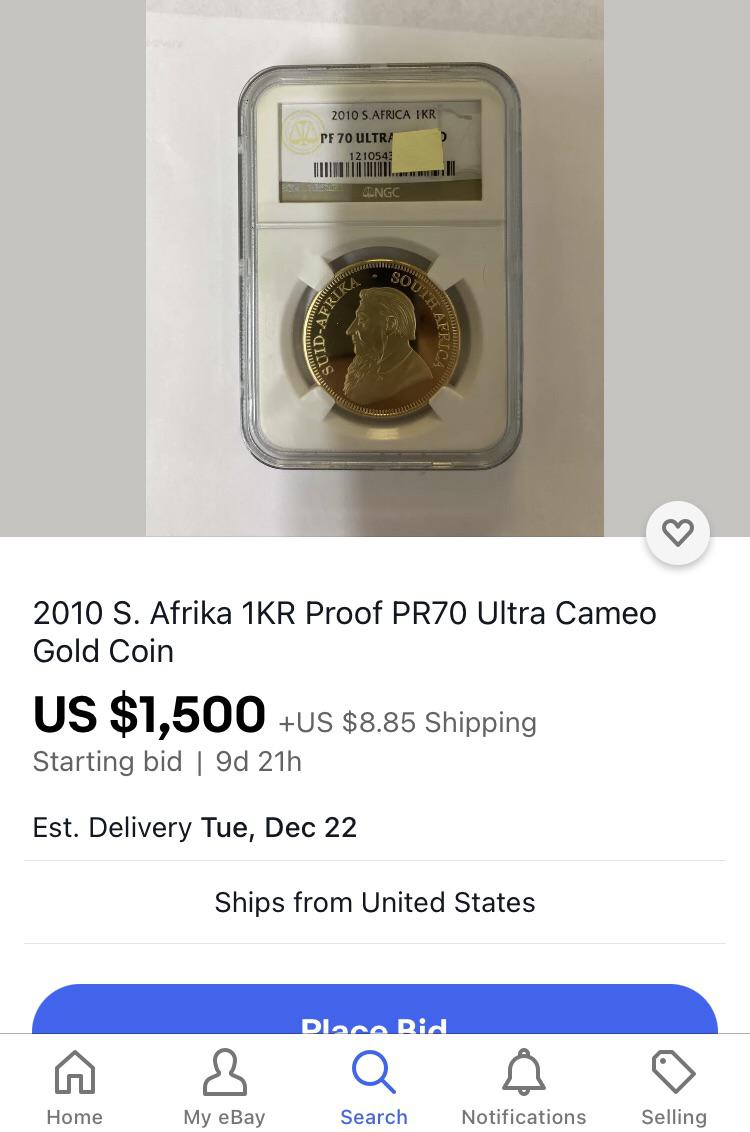Open the Selling tab

pos(673,1085)
